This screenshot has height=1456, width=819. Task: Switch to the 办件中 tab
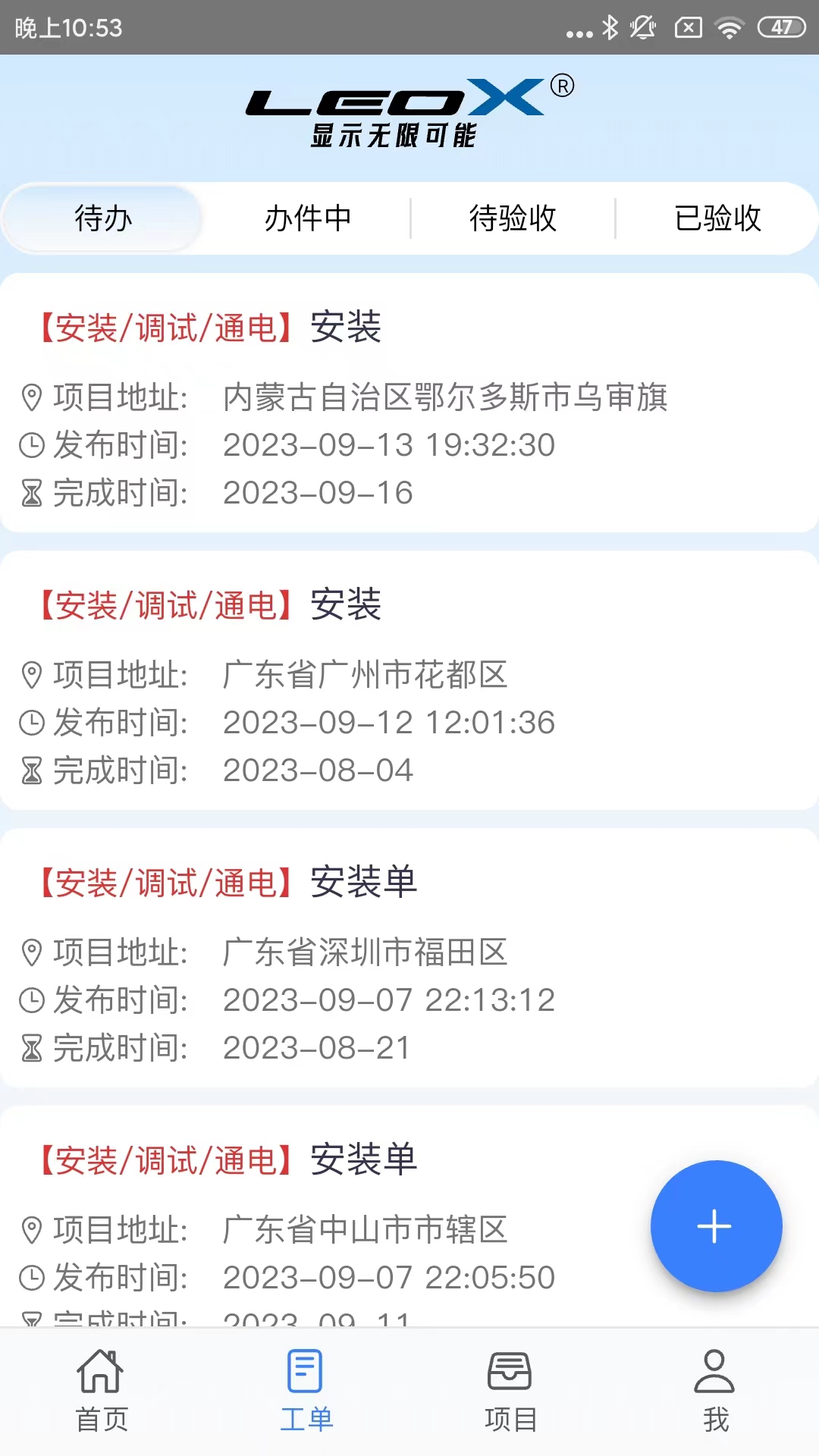308,218
